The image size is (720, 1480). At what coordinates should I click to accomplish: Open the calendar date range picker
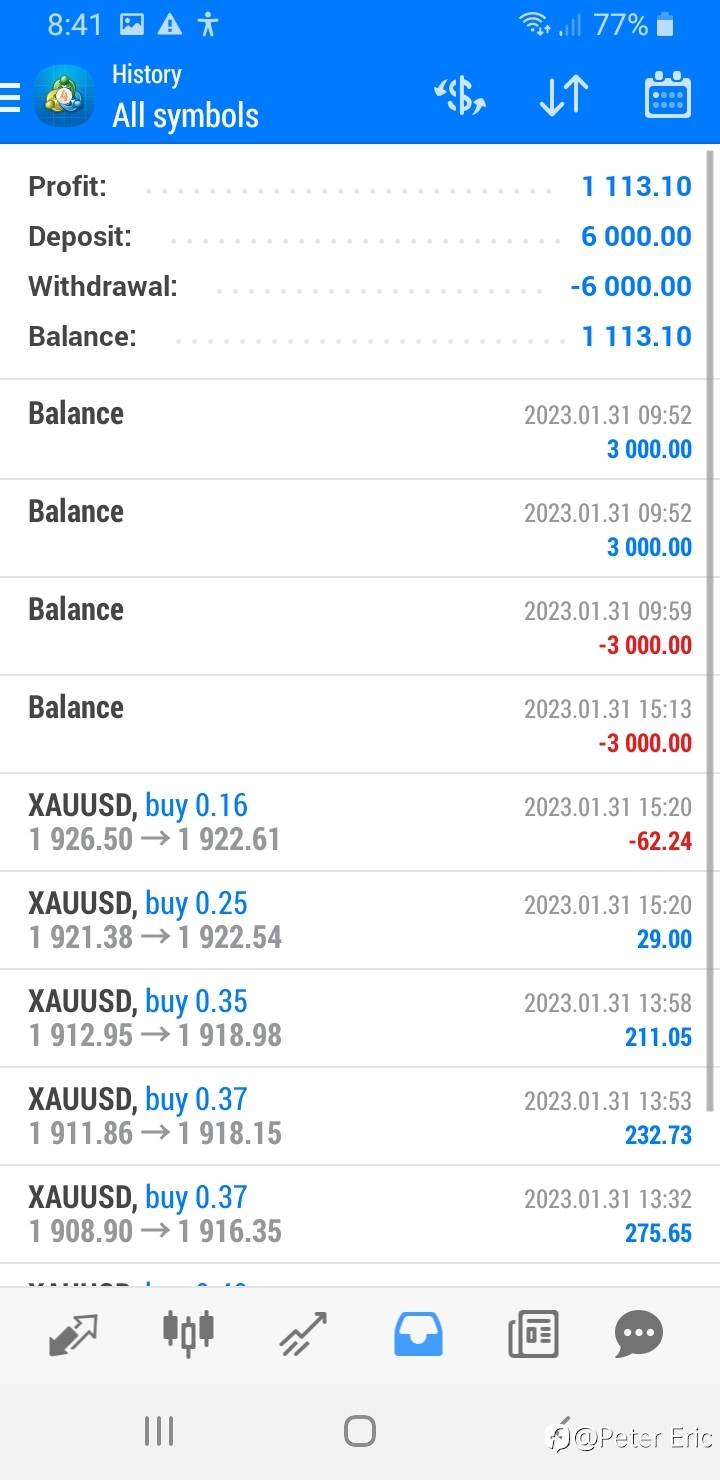pyautogui.click(x=668, y=96)
